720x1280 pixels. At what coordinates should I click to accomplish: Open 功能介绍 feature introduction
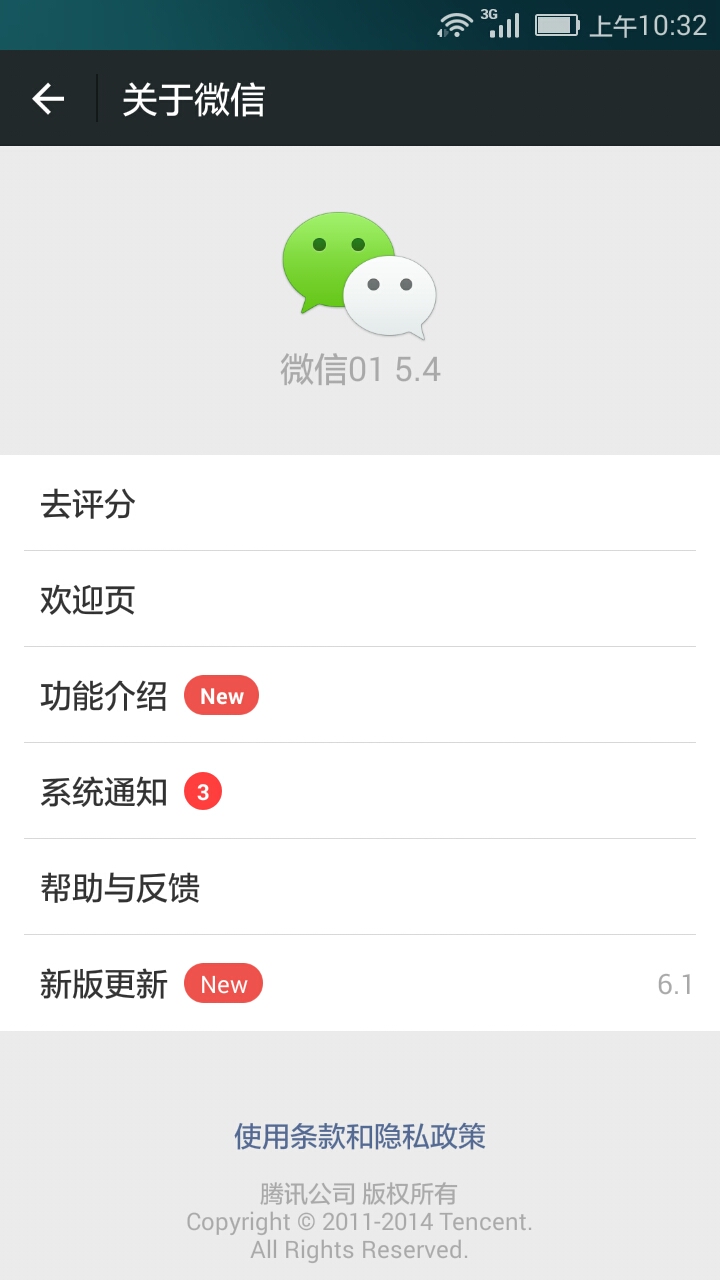coord(360,696)
